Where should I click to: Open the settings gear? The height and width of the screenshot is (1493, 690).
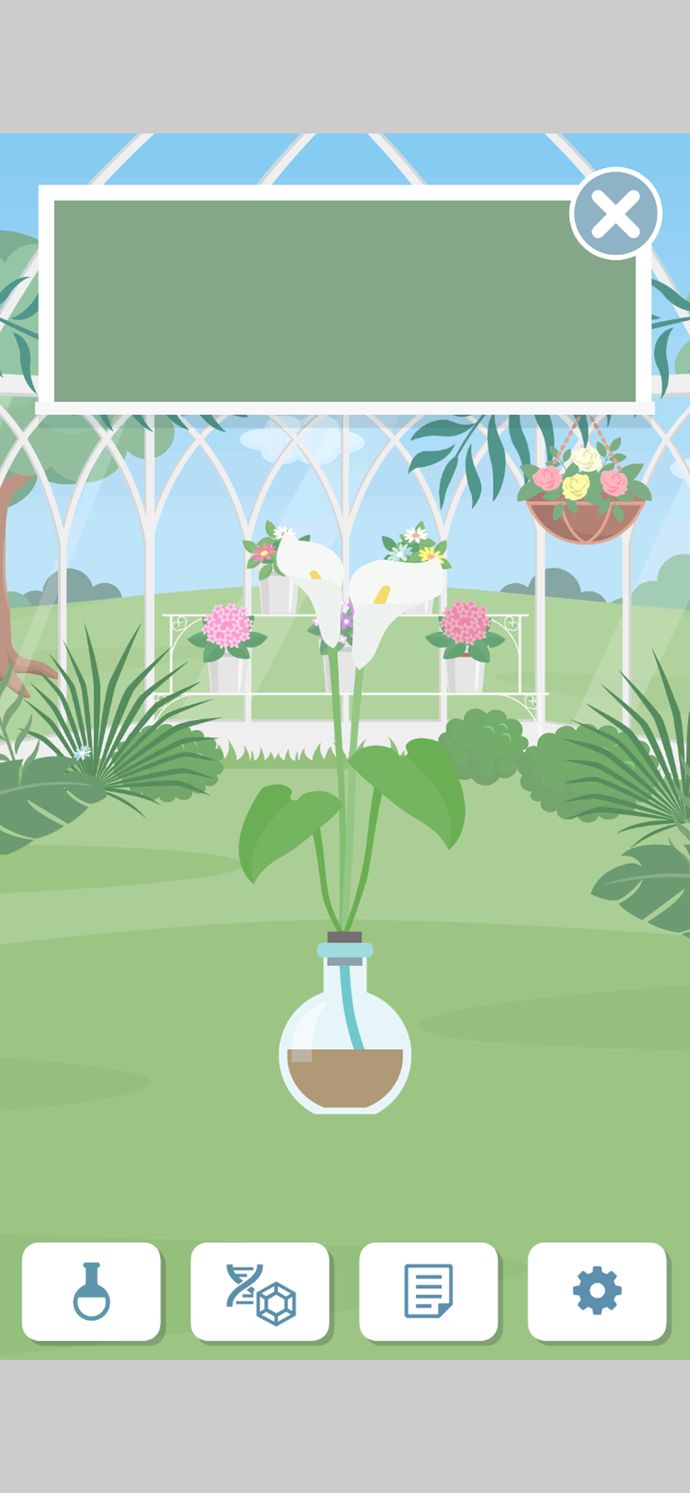click(597, 1291)
